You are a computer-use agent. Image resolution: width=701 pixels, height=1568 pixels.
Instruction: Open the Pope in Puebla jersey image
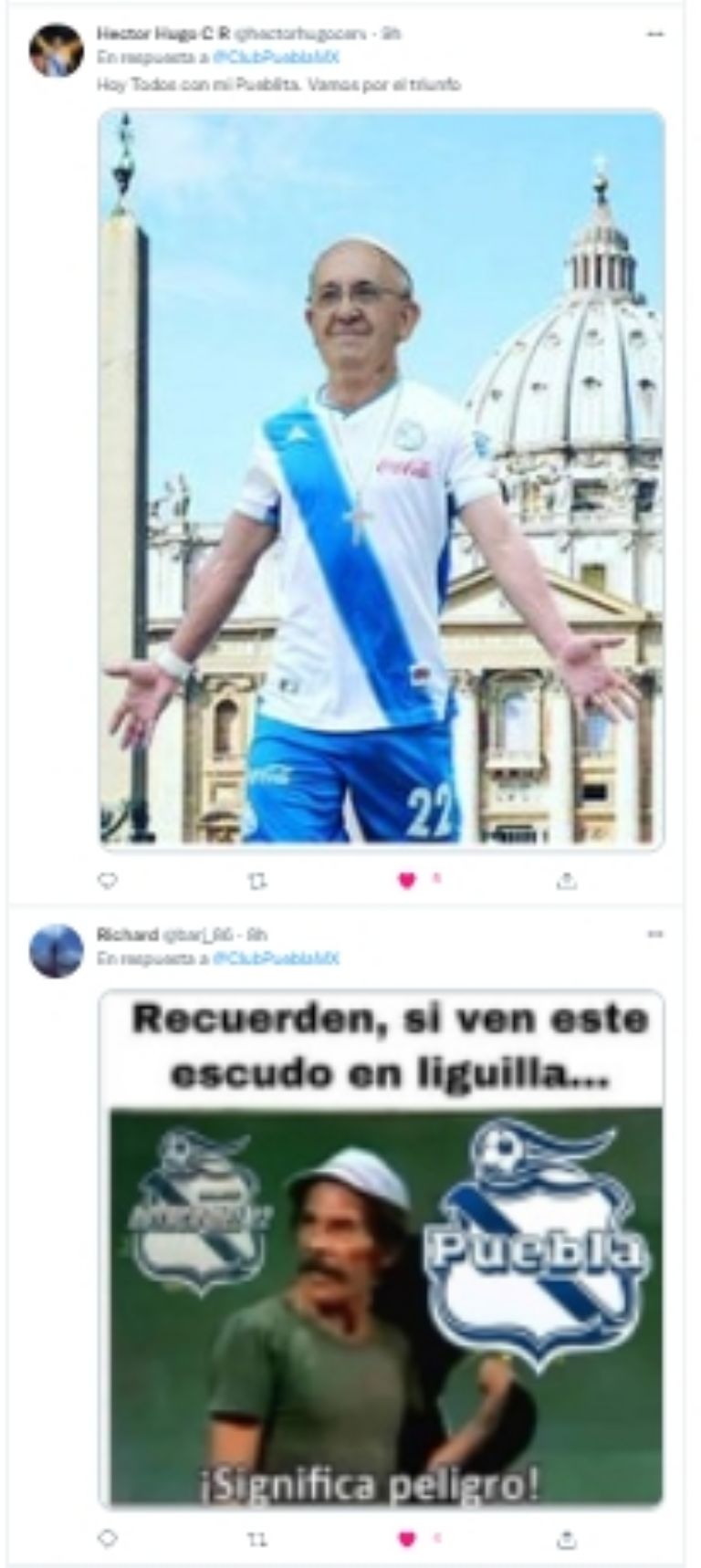point(382,477)
